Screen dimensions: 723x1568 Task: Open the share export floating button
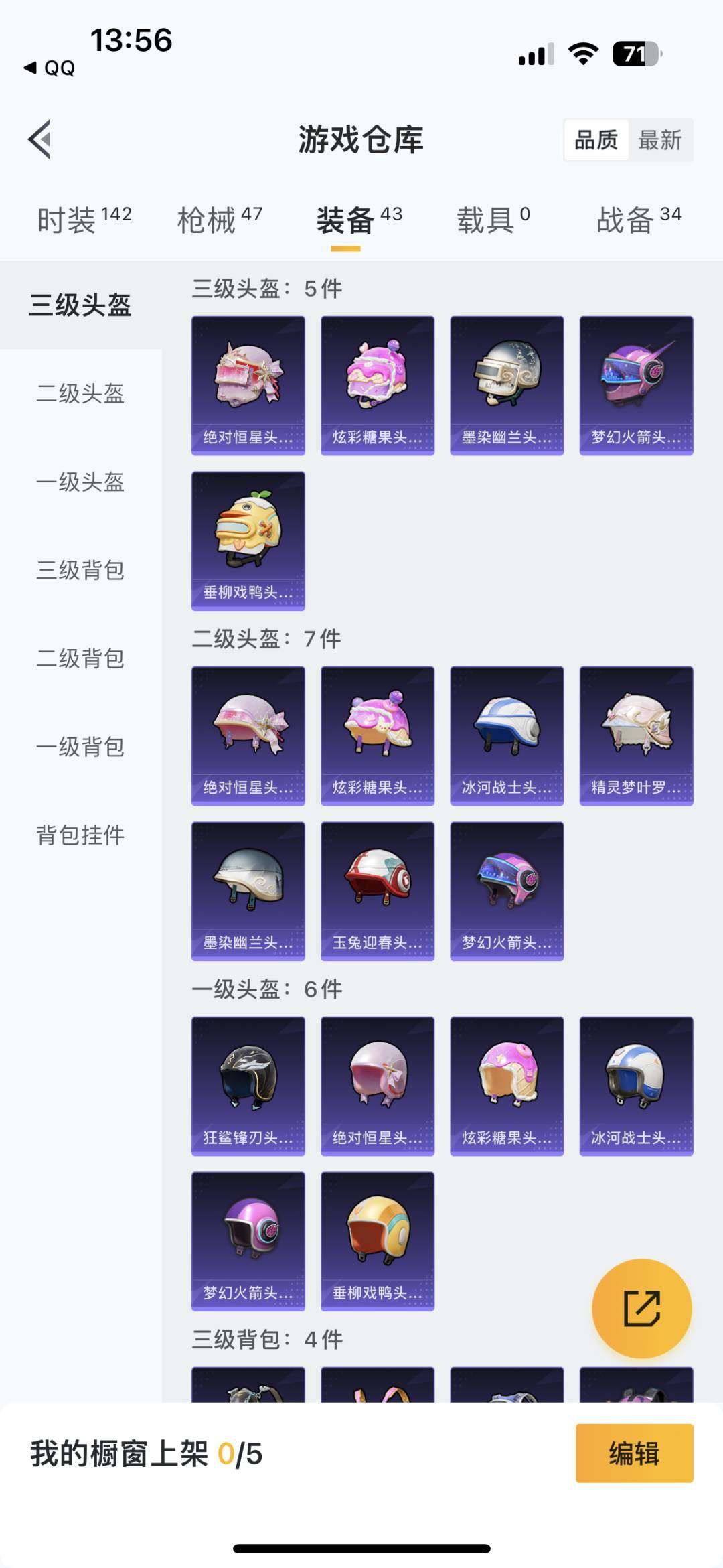click(640, 1307)
